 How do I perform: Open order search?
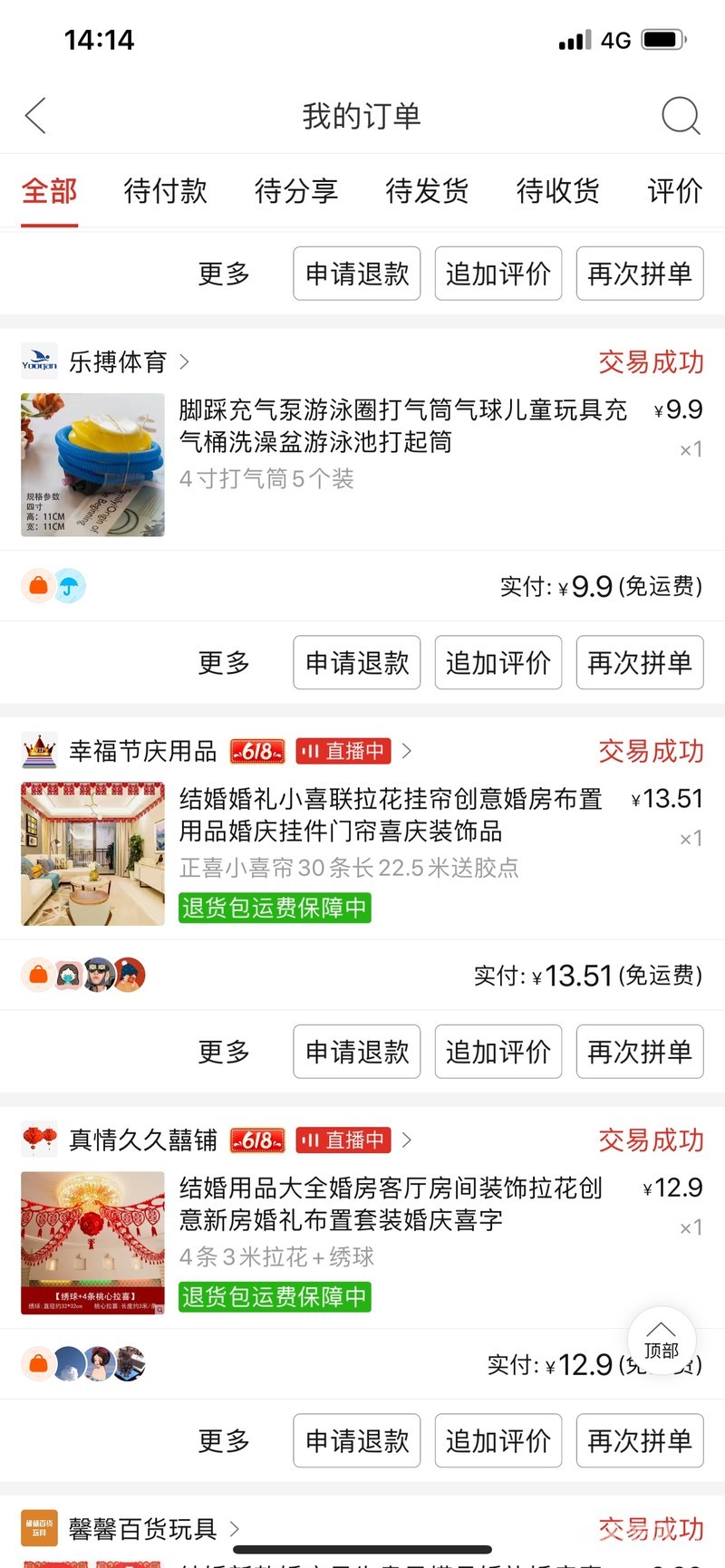click(681, 116)
